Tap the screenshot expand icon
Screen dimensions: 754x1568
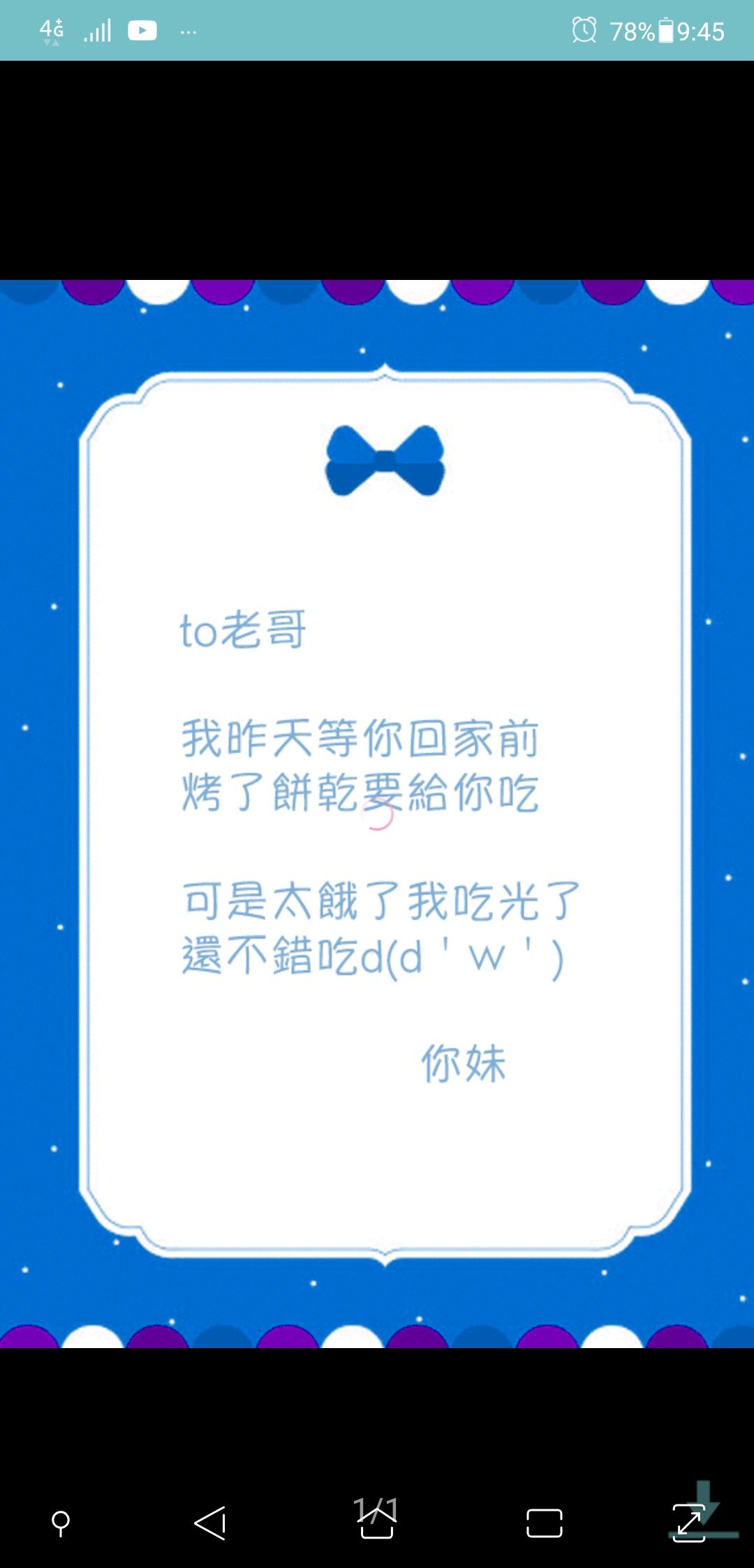coord(689,1523)
